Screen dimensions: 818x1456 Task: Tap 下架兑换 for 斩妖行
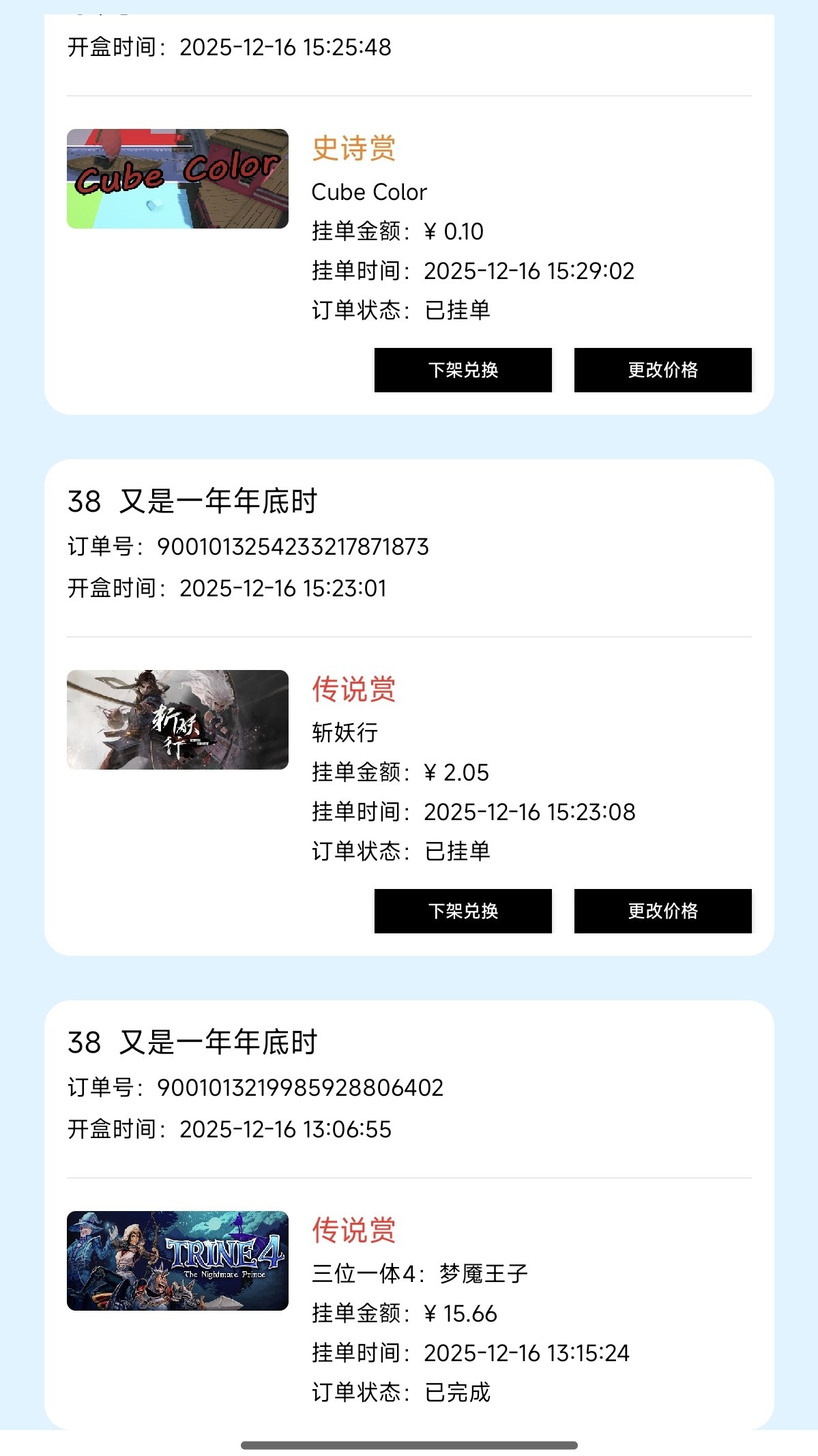click(463, 911)
